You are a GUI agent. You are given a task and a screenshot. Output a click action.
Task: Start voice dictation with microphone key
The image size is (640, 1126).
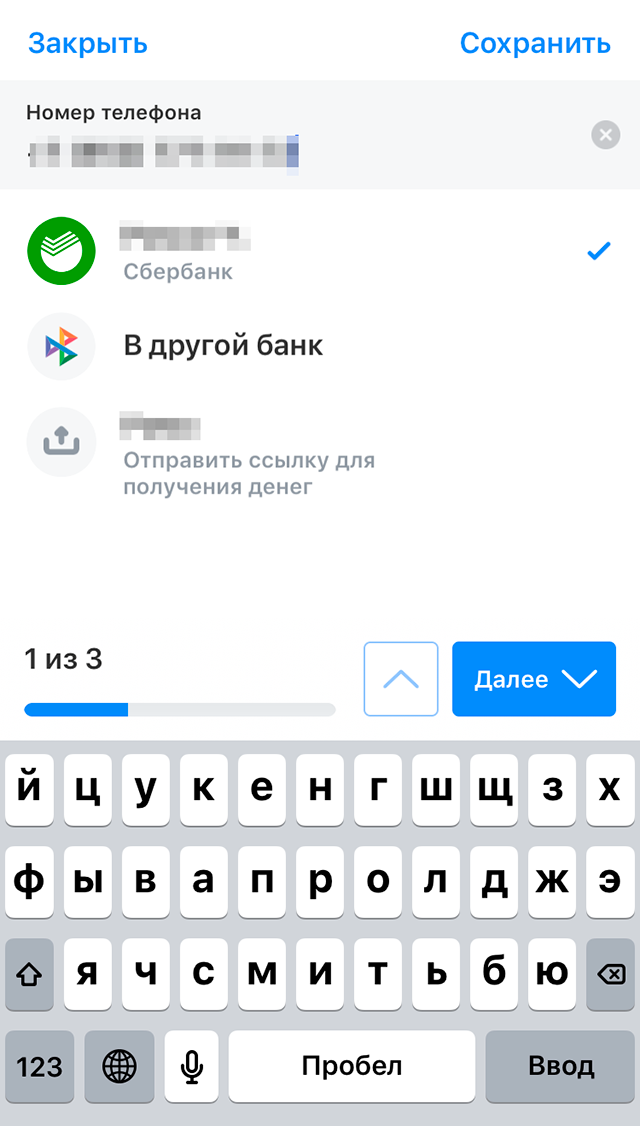pyautogui.click(x=191, y=1066)
